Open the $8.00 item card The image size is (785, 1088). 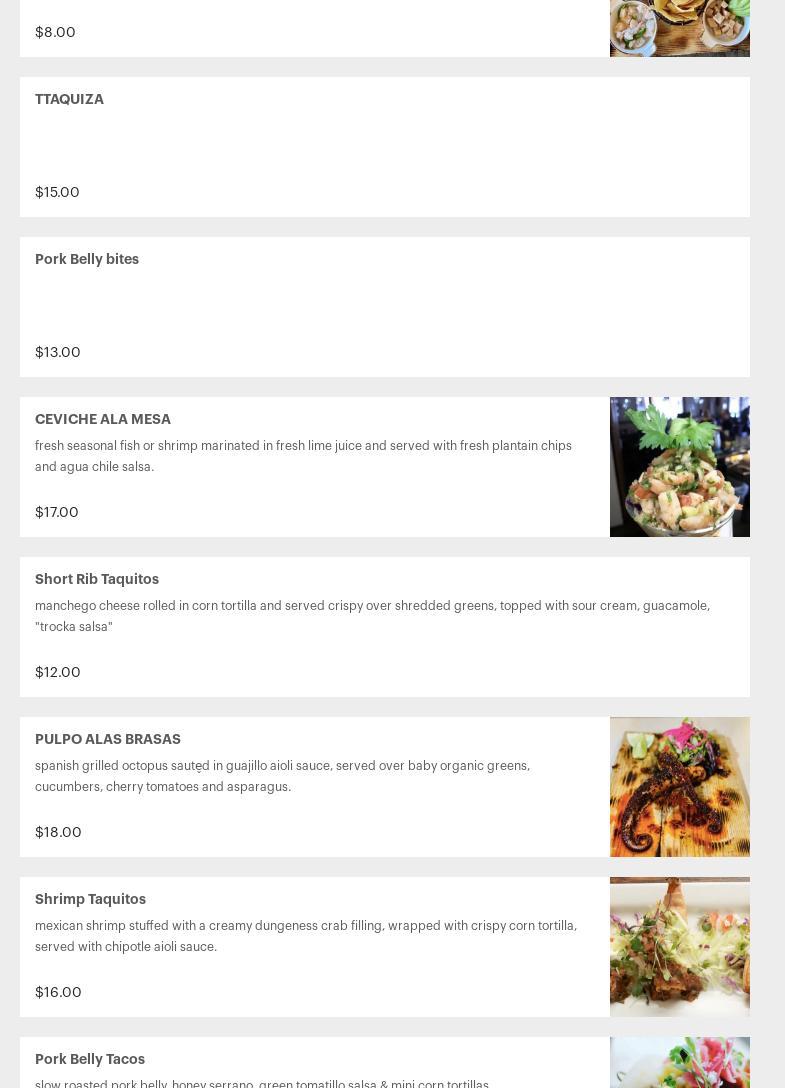coord(385,28)
